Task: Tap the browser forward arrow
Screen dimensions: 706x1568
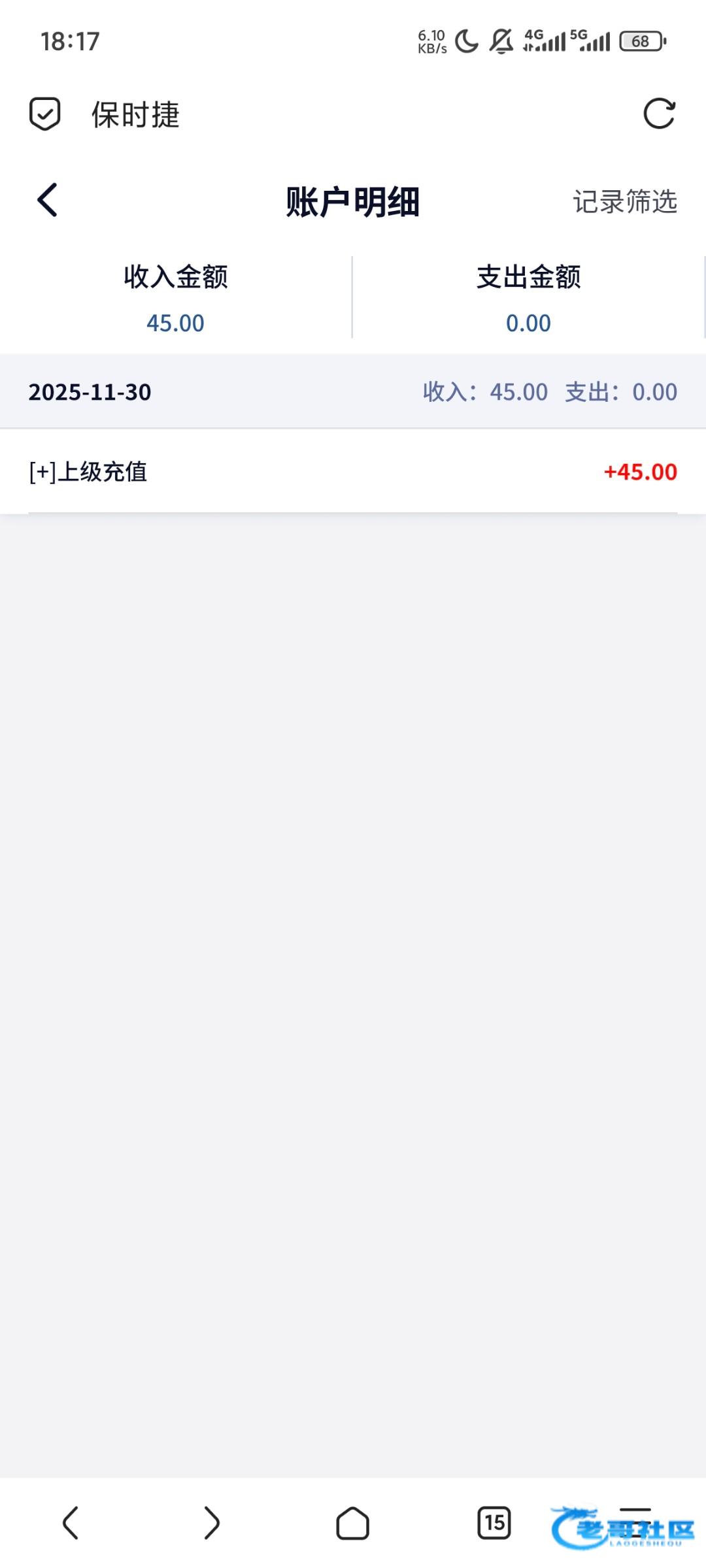Action: tap(211, 1523)
